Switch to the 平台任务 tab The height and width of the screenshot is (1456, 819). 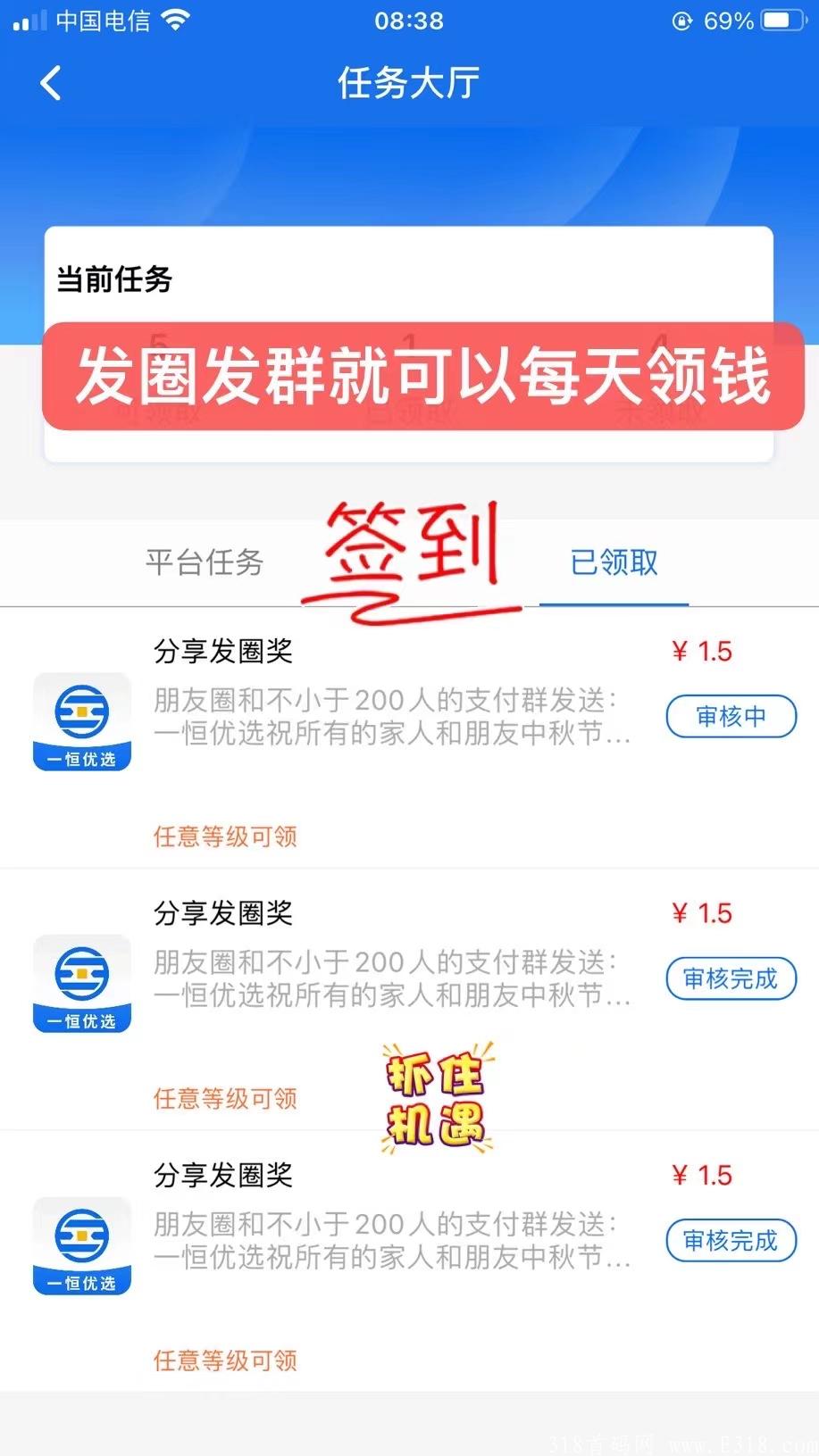[205, 563]
